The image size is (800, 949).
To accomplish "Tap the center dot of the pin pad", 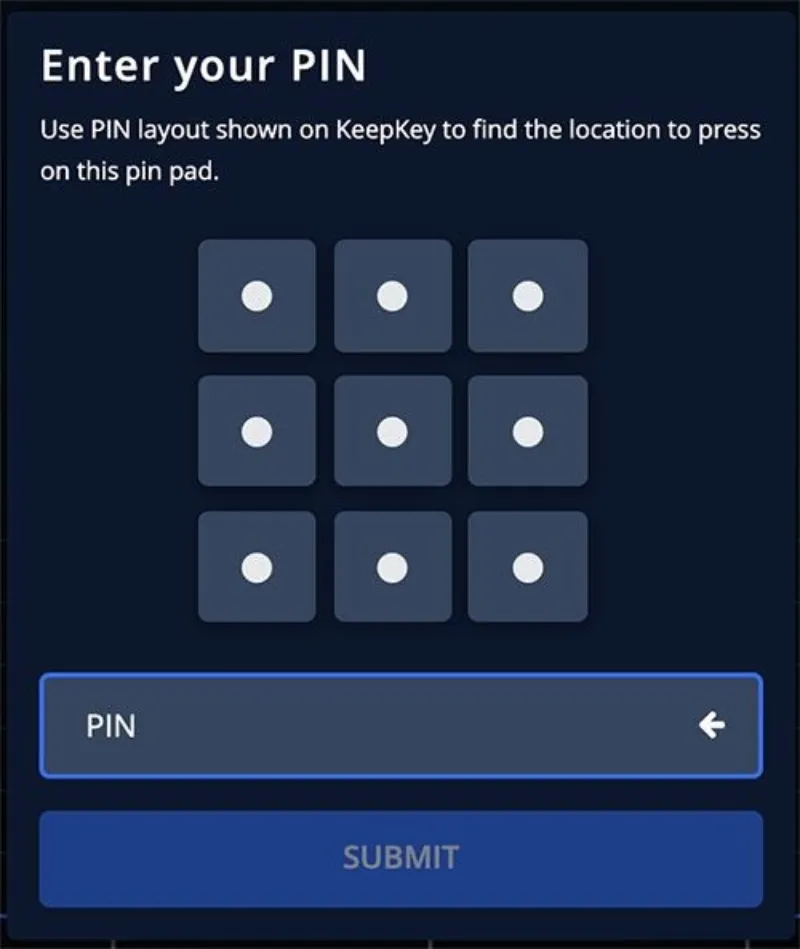I will (x=392, y=431).
